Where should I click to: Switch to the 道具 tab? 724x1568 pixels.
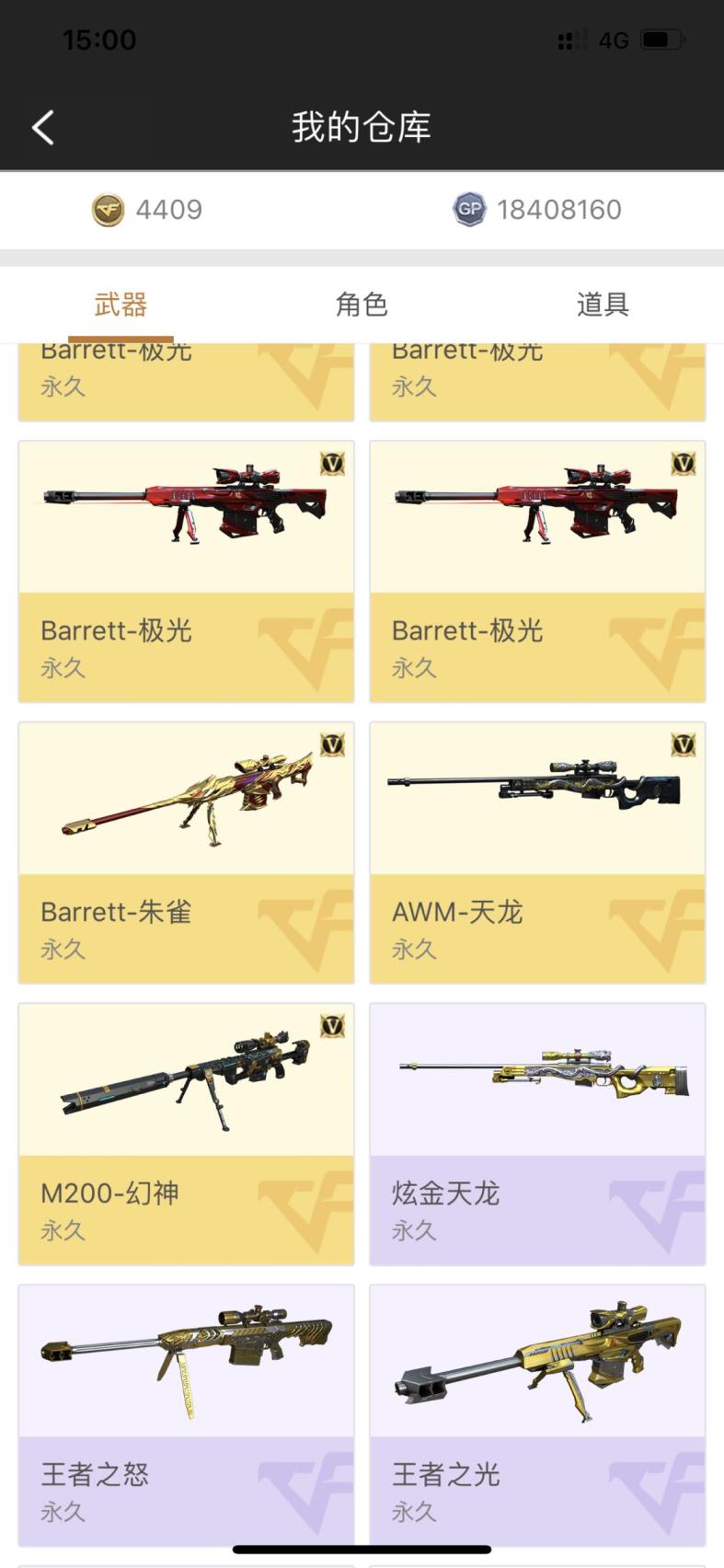(x=603, y=305)
